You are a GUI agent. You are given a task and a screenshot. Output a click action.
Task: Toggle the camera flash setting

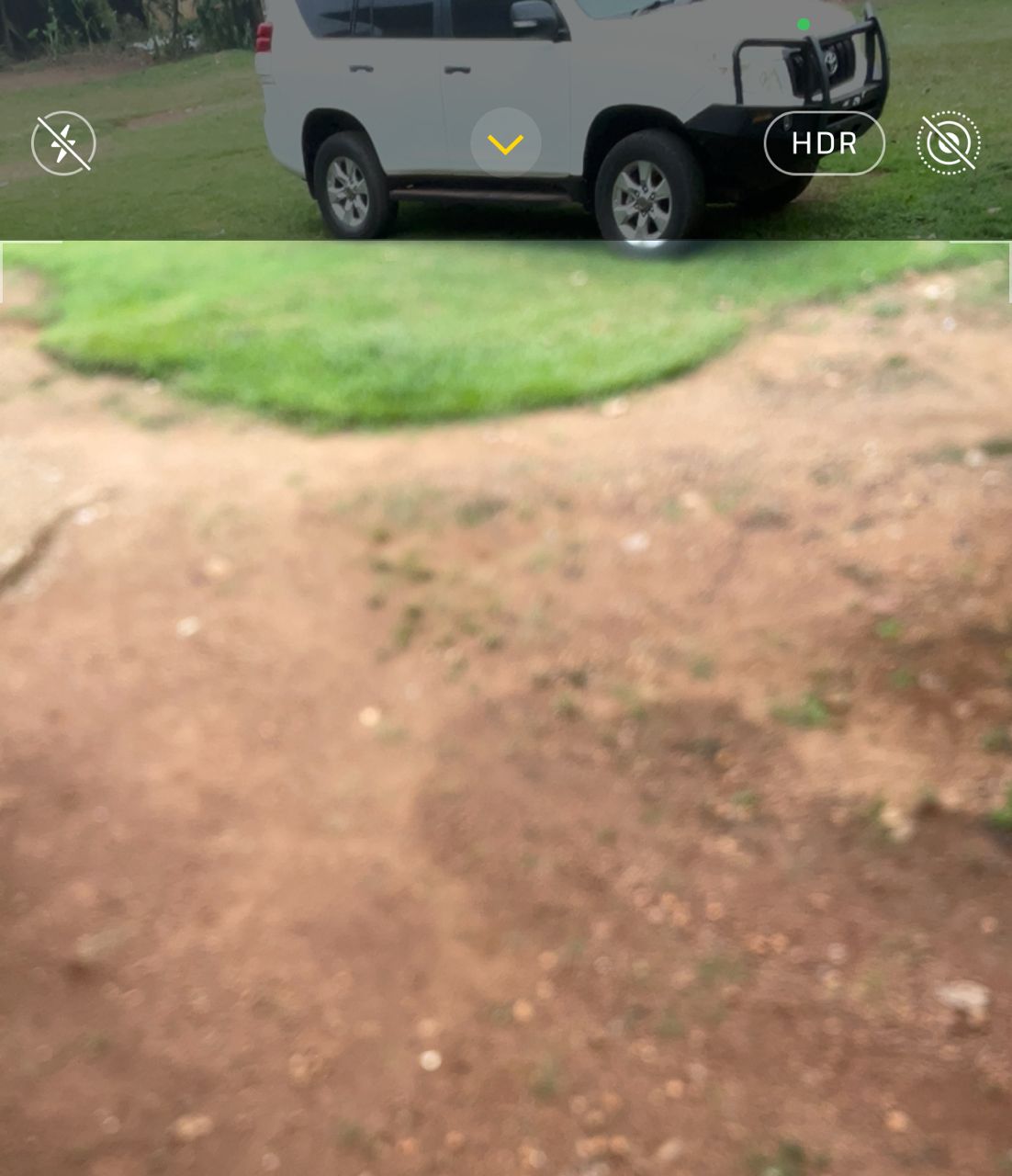63,143
